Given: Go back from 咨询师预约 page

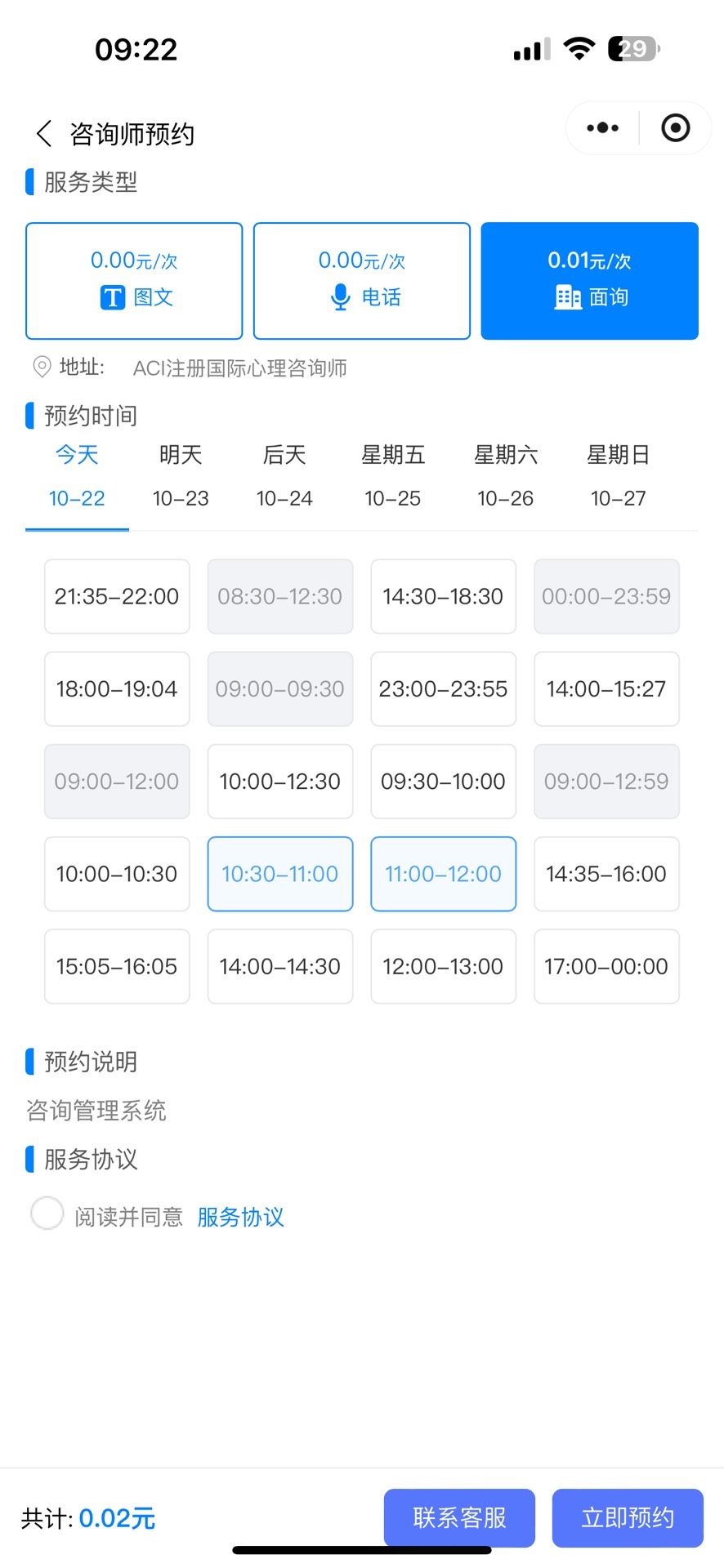Looking at the screenshot, I should click(x=44, y=133).
